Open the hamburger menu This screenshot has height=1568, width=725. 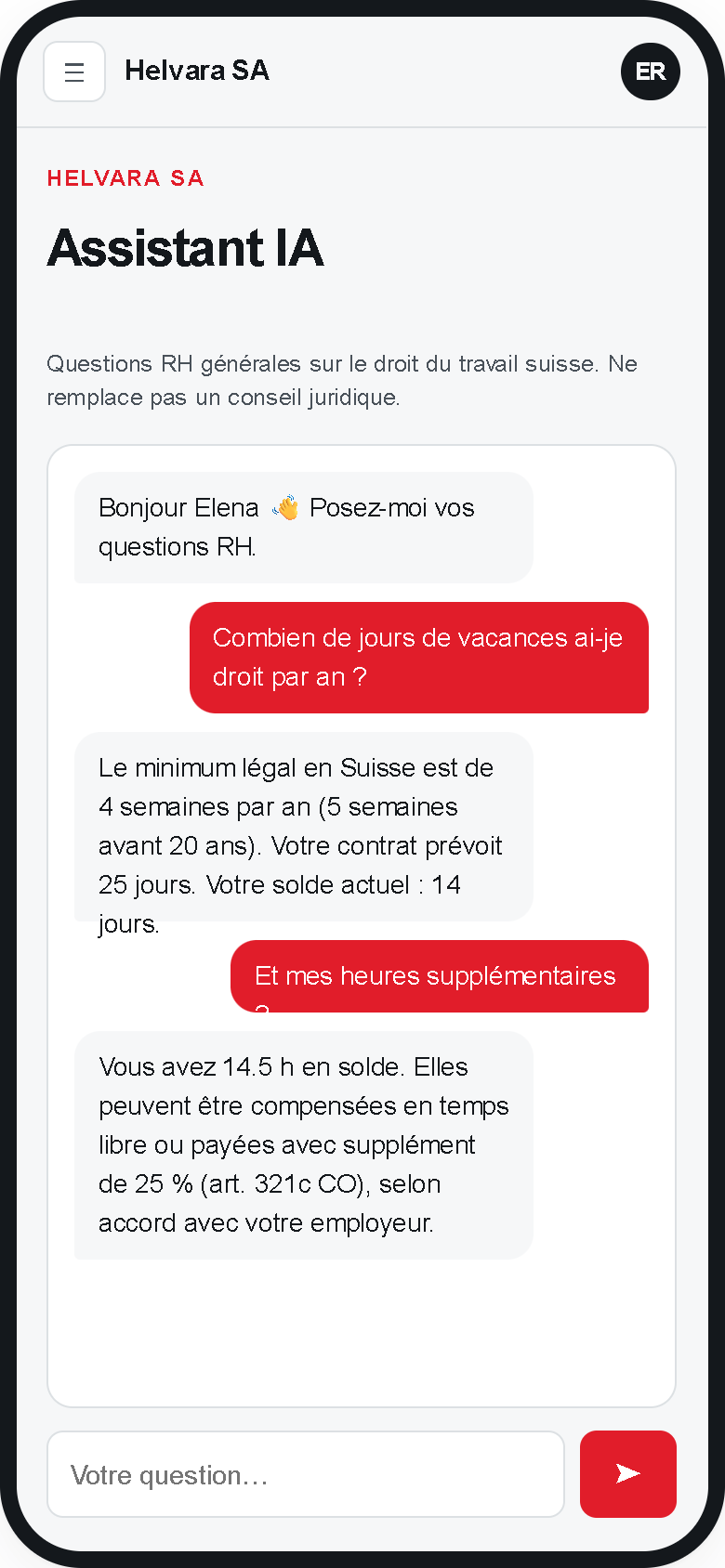coord(74,72)
